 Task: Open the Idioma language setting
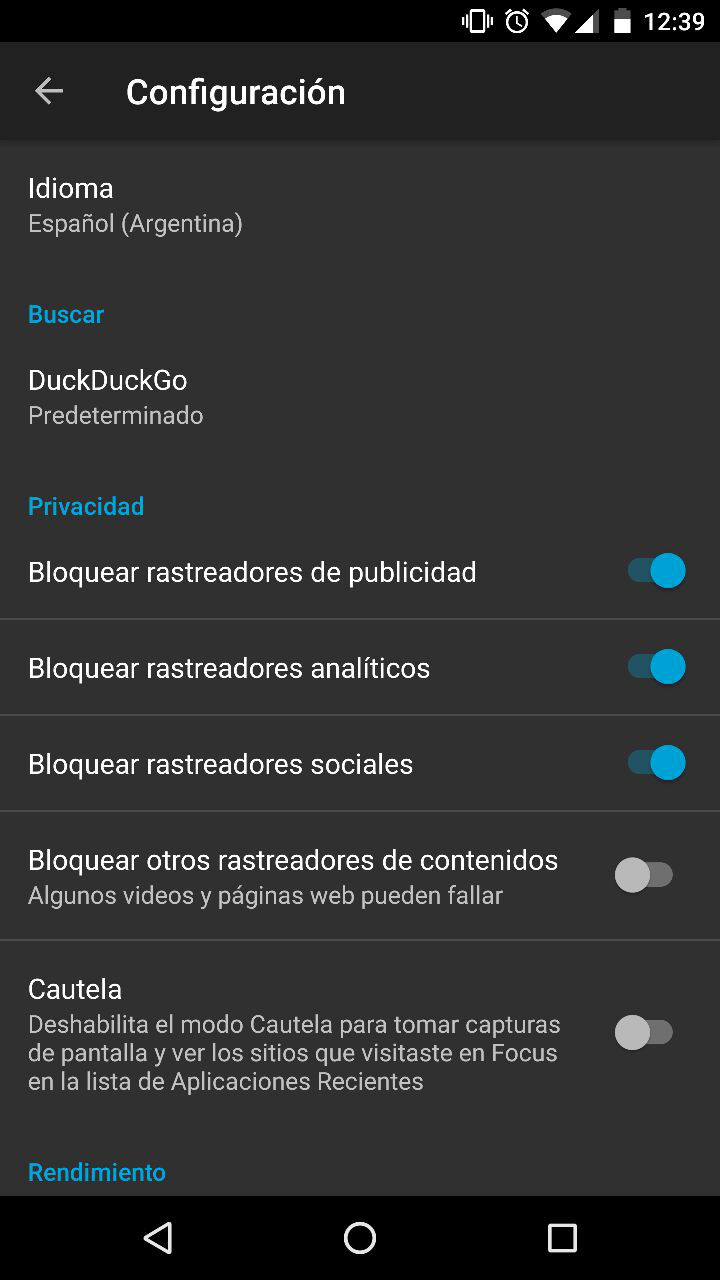(x=135, y=205)
